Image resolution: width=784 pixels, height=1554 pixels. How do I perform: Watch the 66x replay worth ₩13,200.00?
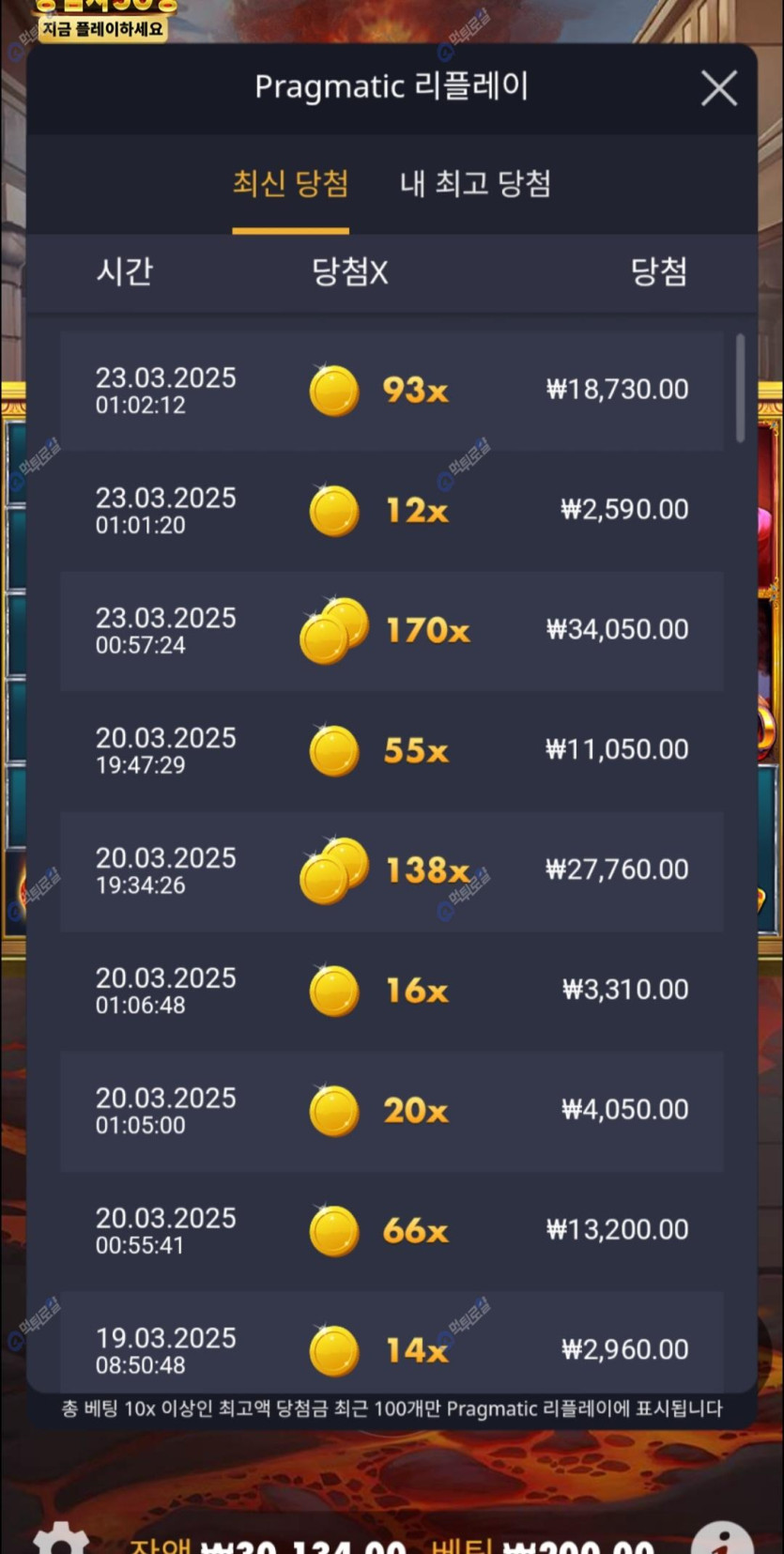click(392, 1231)
